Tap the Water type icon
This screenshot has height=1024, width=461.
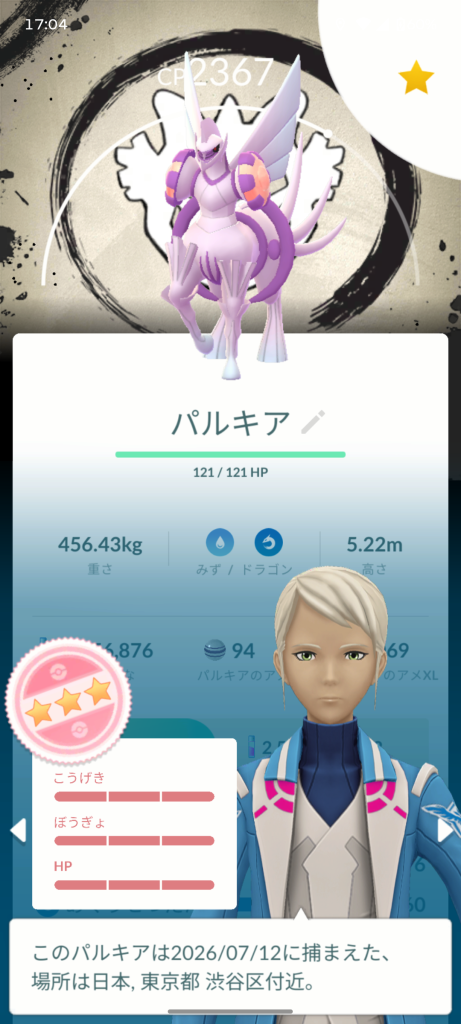(x=220, y=543)
